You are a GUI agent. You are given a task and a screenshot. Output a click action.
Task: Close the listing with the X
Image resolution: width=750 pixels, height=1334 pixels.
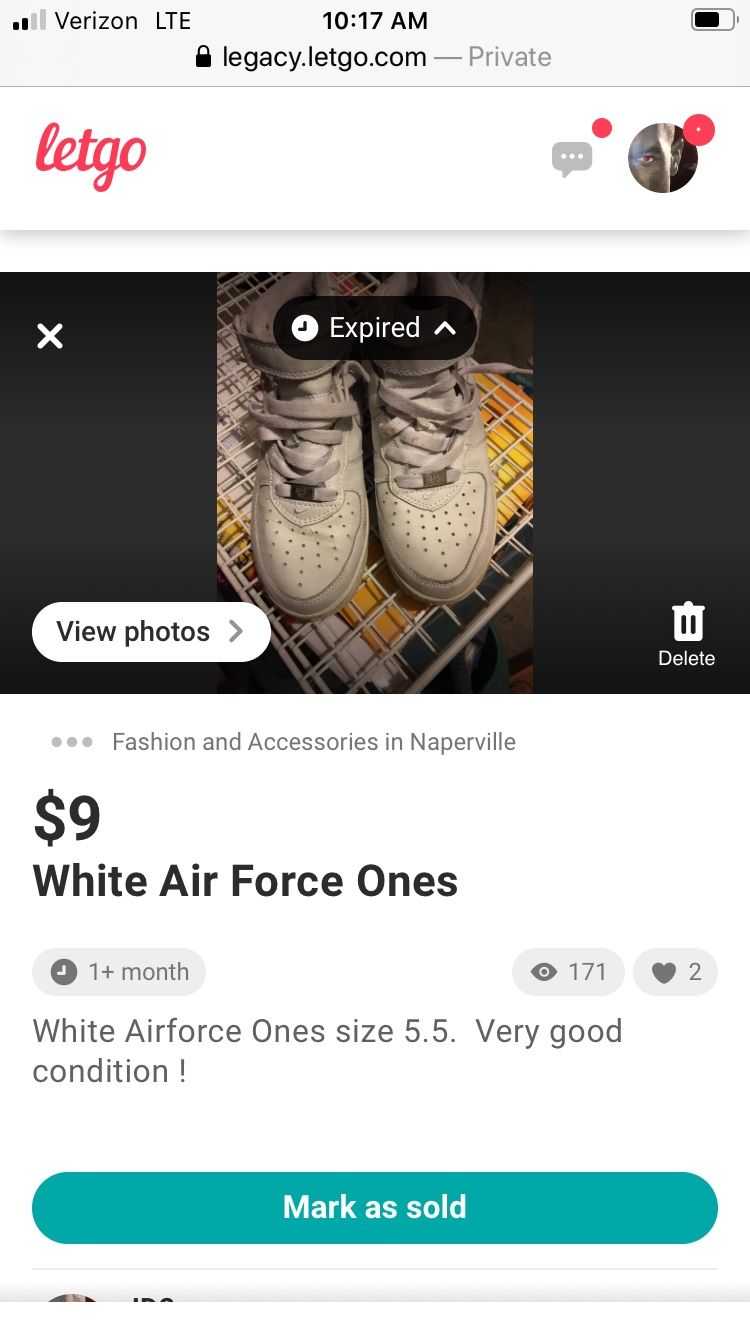pyautogui.click(x=50, y=336)
